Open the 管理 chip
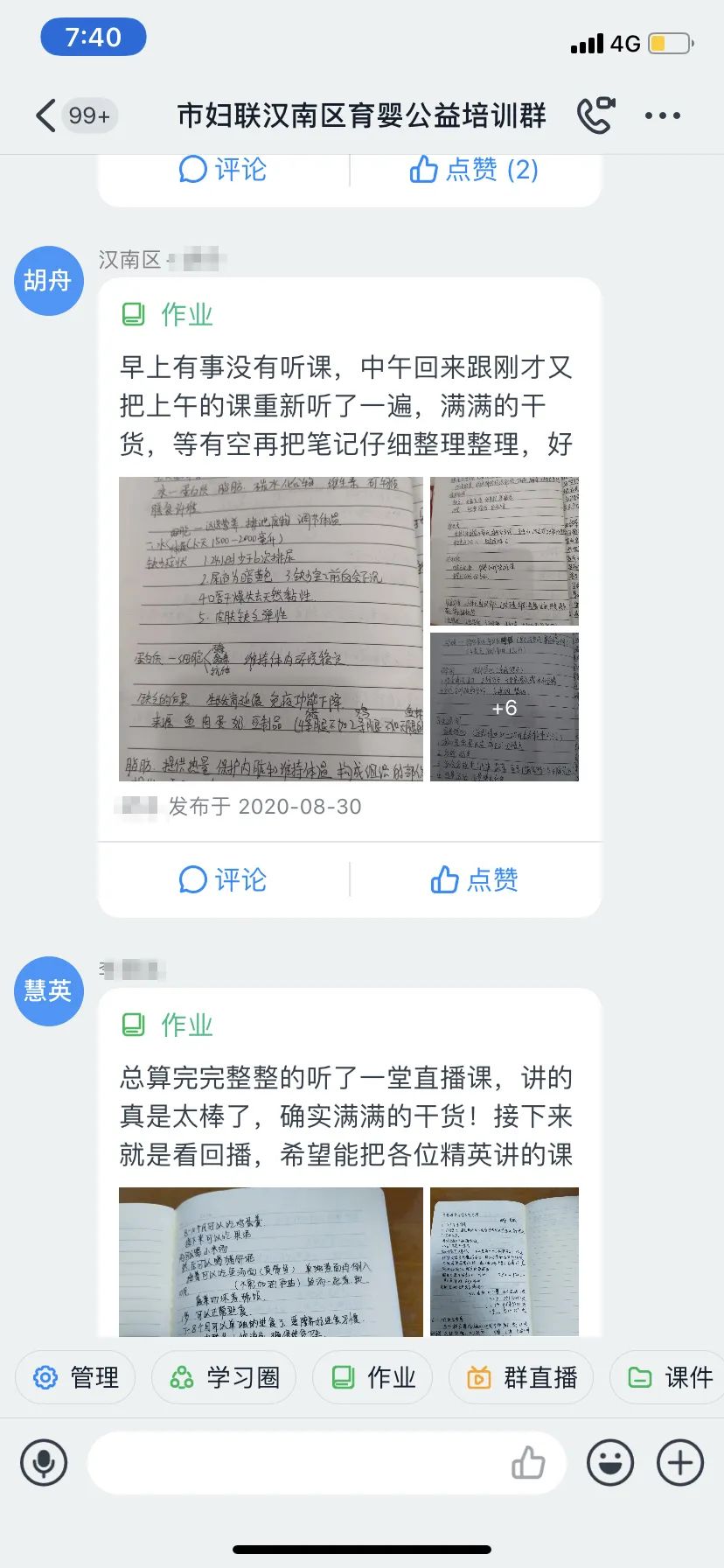 (76, 1378)
